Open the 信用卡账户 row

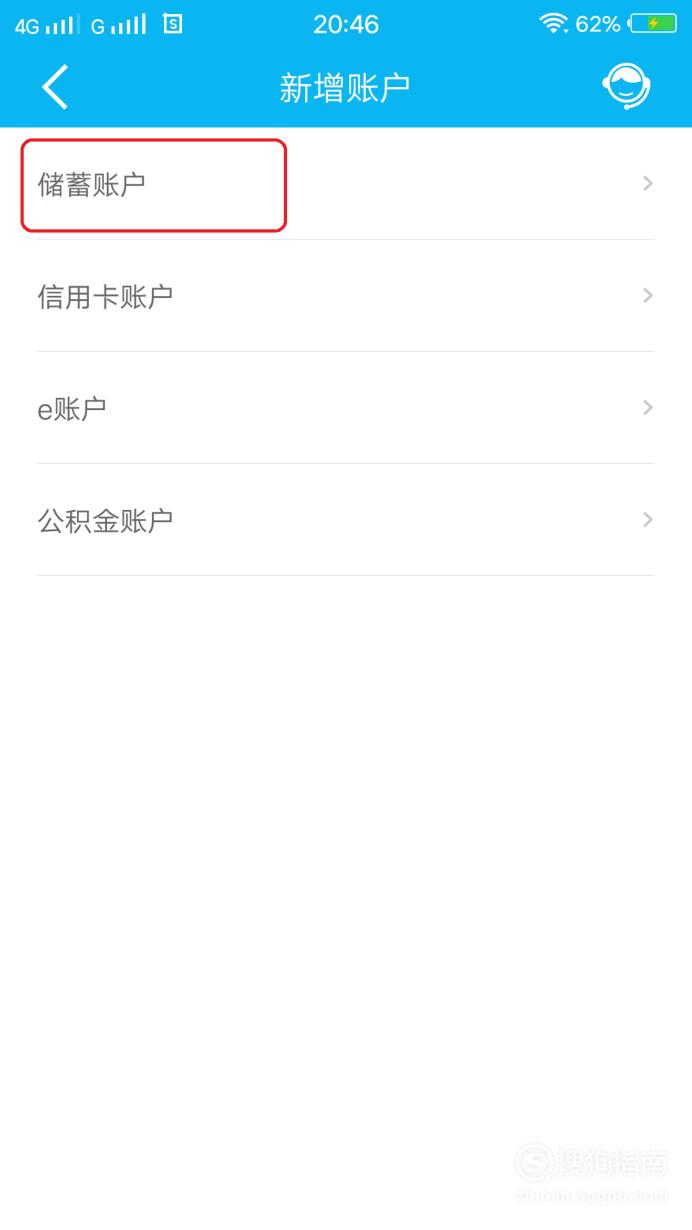pos(346,296)
